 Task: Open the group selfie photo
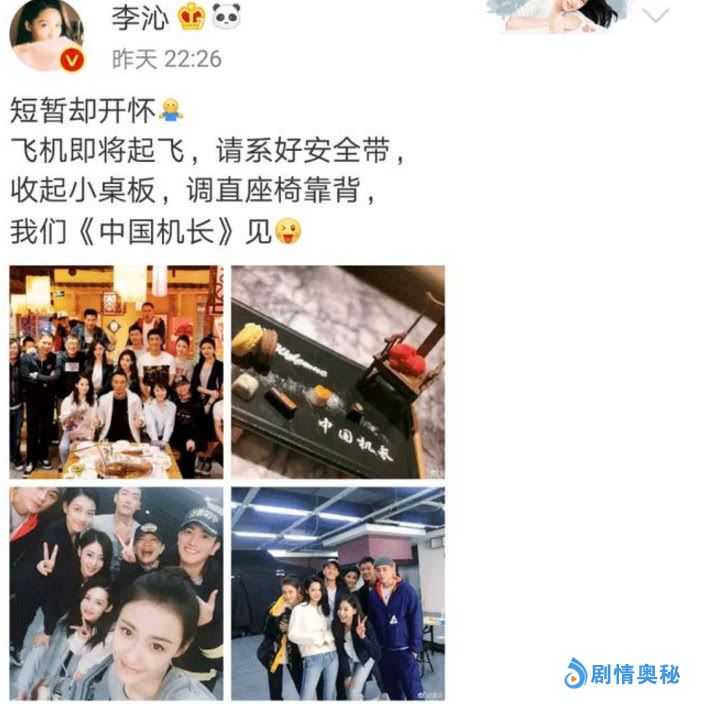click(116, 593)
